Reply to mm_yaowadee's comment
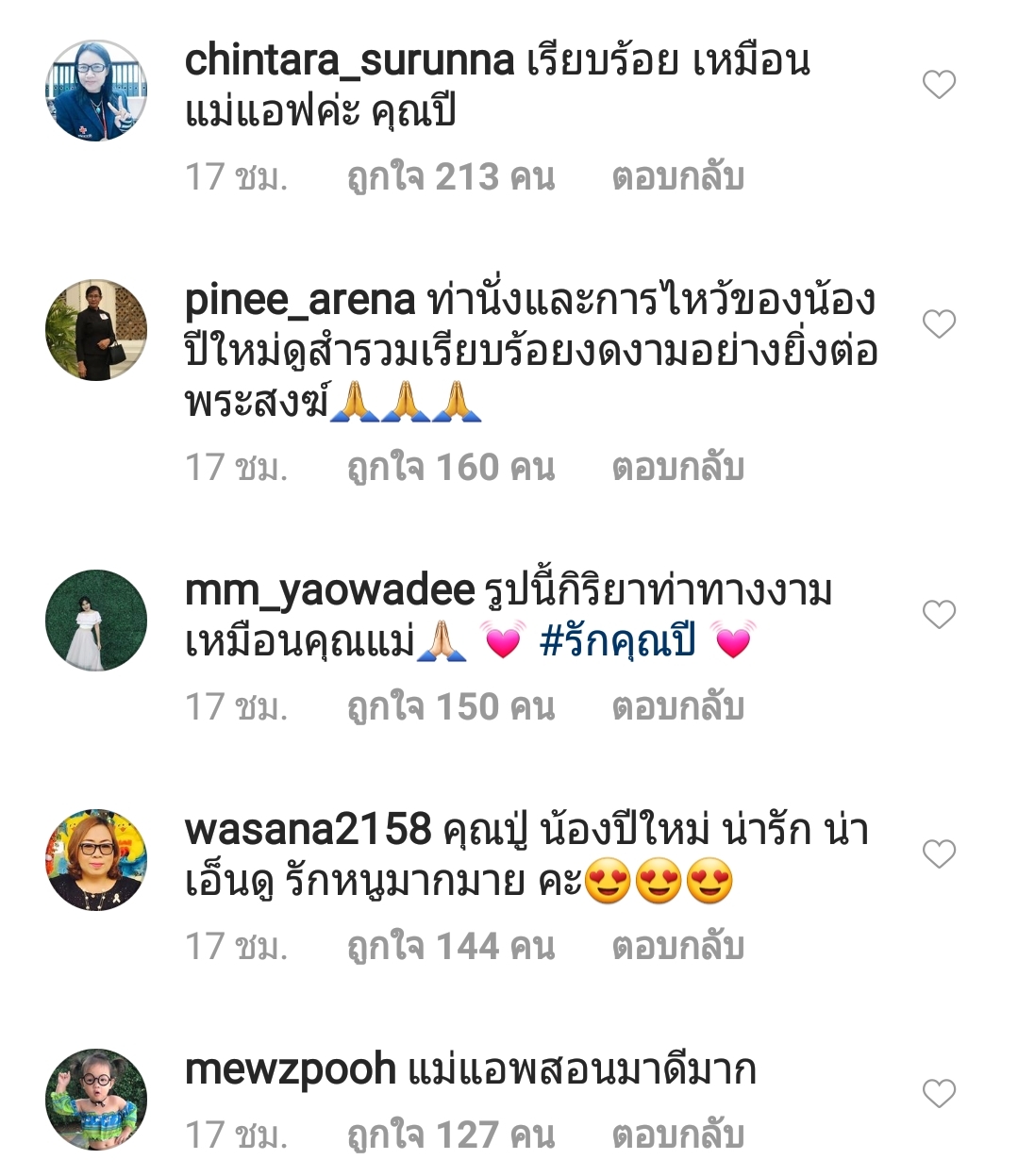This screenshot has height=1176, width=1018. coord(677,707)
